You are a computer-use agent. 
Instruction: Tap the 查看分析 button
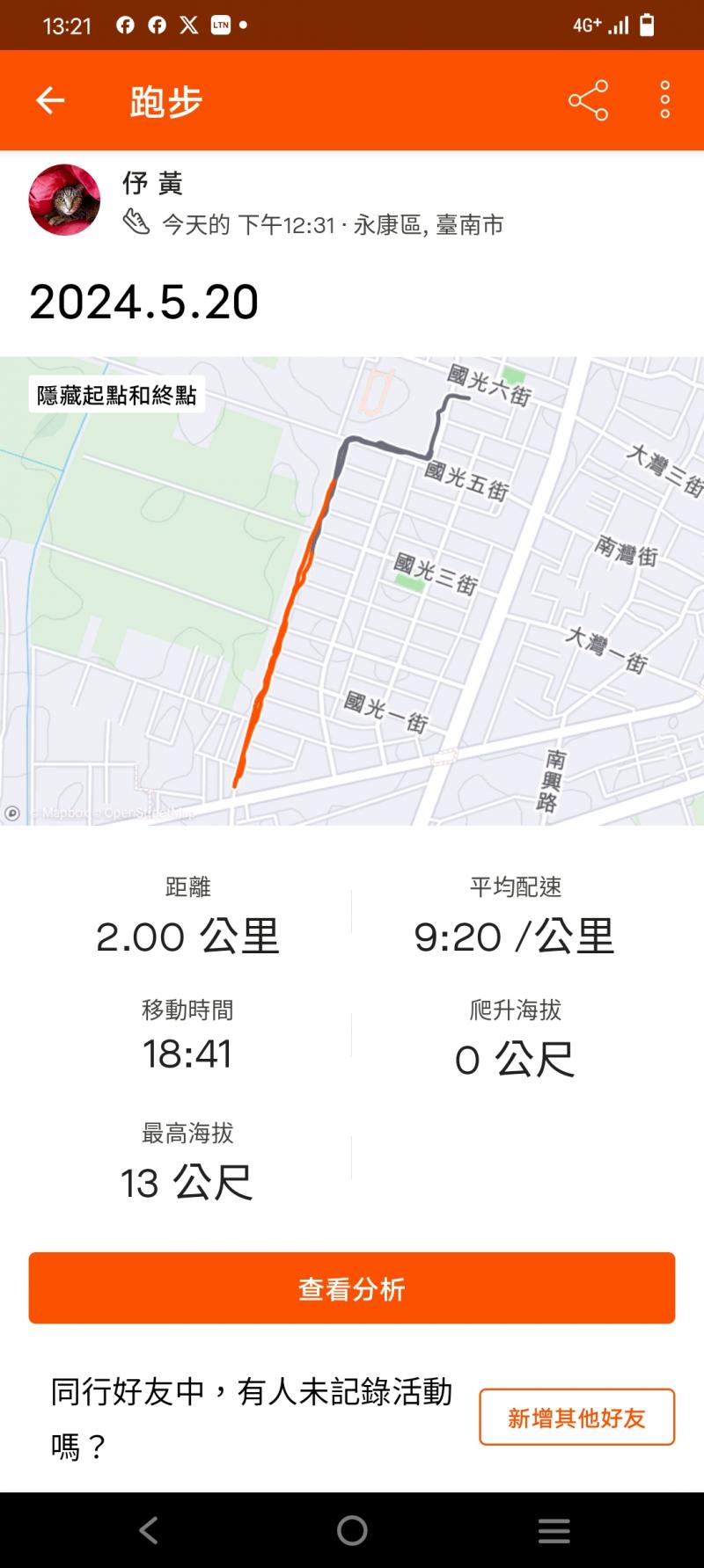pos(352,1288)
